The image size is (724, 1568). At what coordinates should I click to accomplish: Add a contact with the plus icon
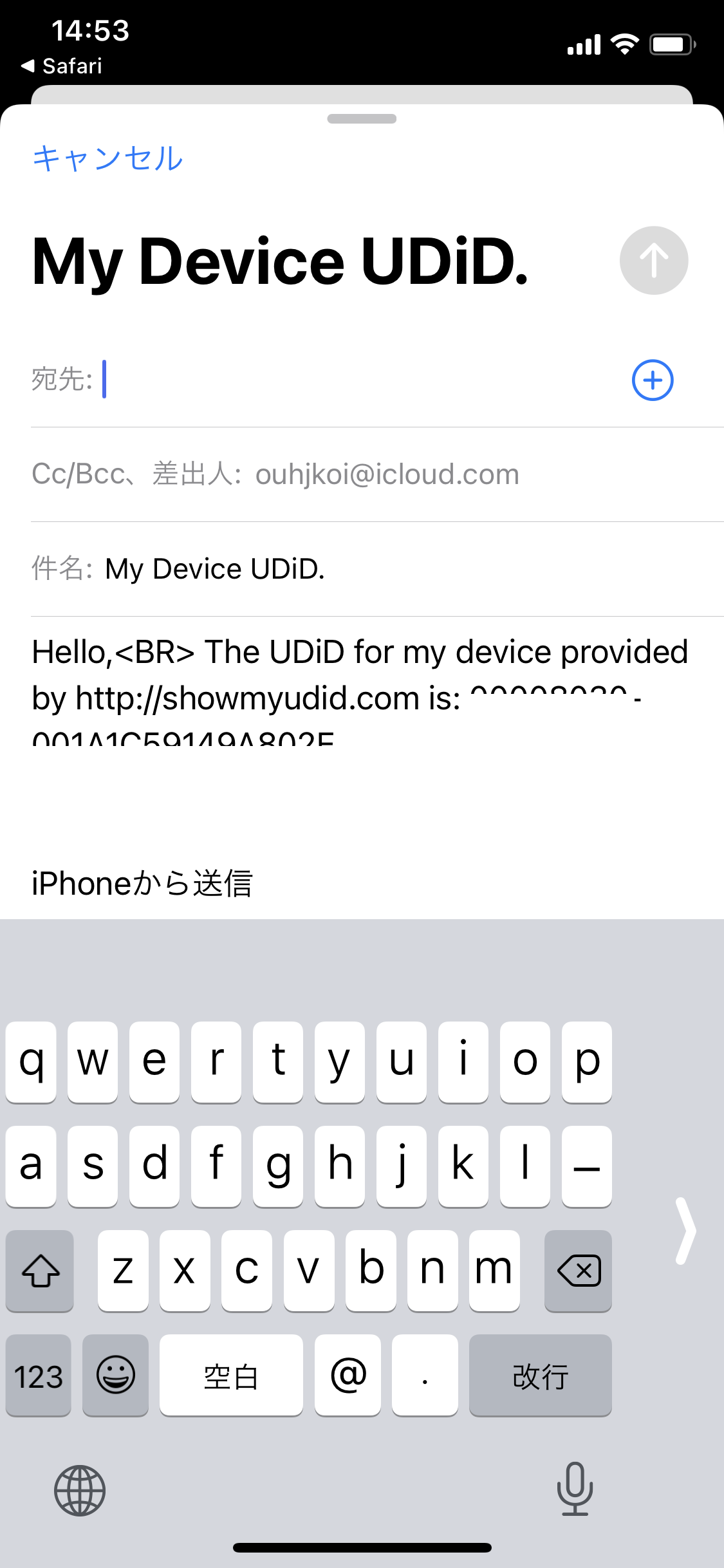coord(653,380)
